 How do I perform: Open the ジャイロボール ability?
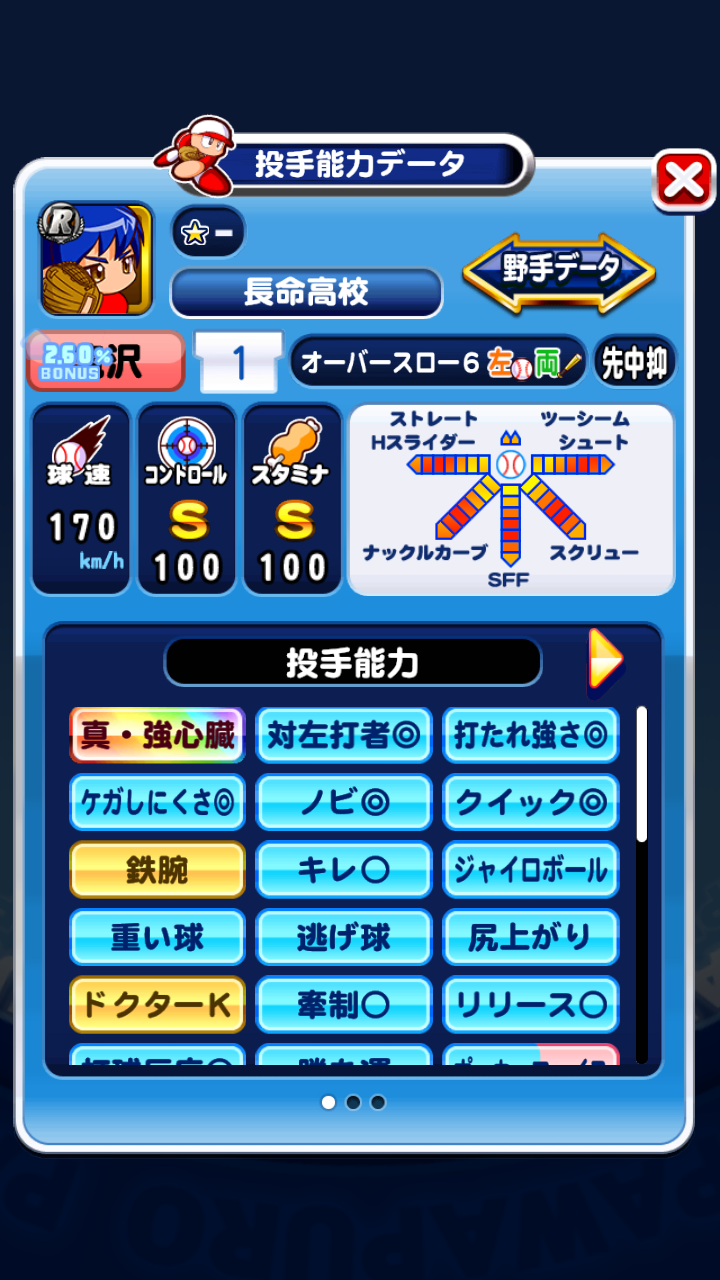530,870
